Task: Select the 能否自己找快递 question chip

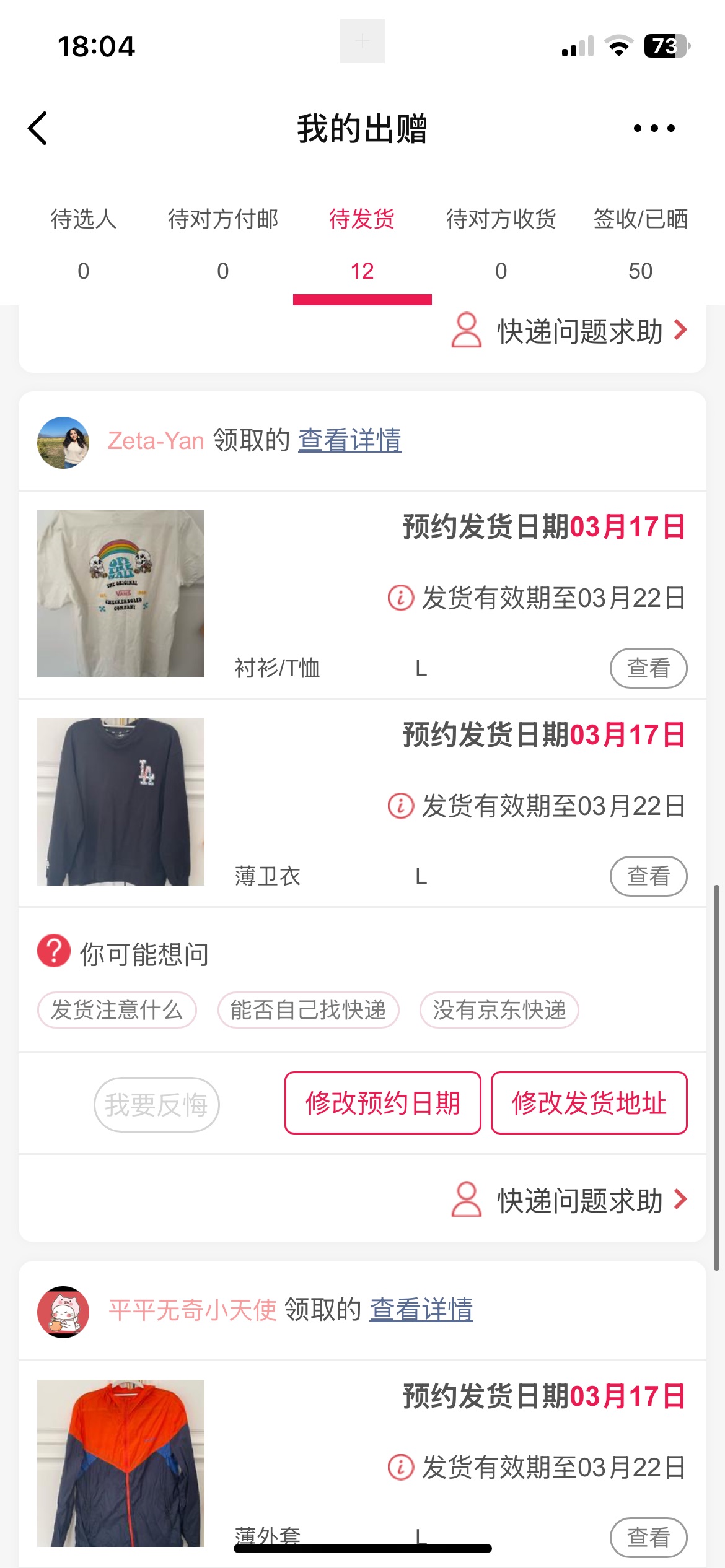Action: (308, 1010)
